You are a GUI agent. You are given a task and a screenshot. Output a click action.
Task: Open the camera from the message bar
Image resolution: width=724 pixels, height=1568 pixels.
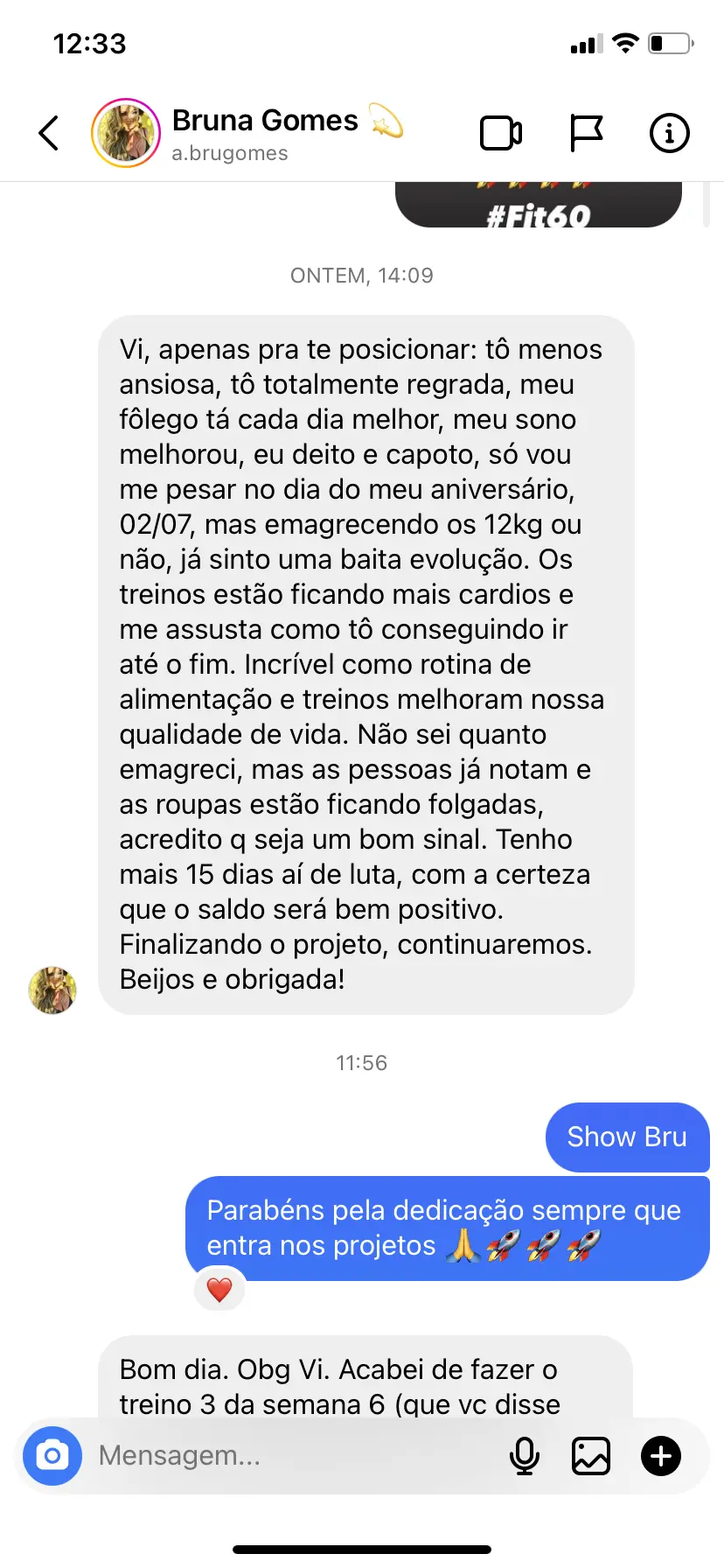point(52,1456)
